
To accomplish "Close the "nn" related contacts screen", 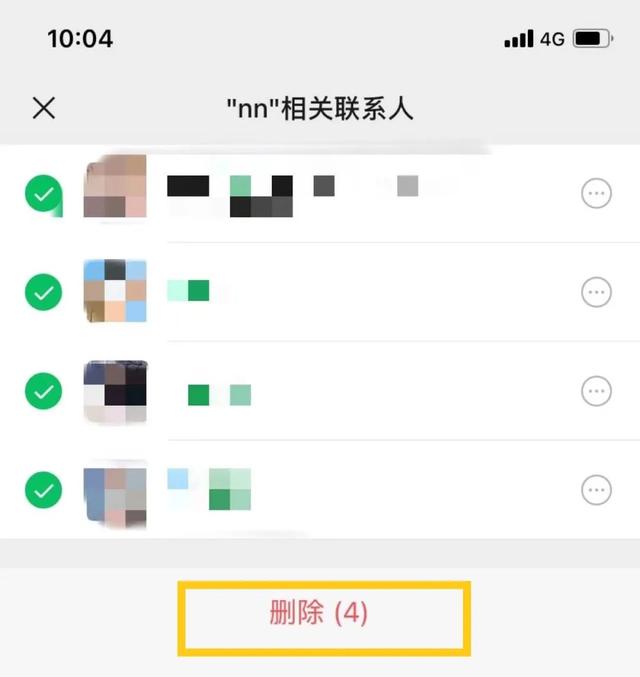I will 44,108.
